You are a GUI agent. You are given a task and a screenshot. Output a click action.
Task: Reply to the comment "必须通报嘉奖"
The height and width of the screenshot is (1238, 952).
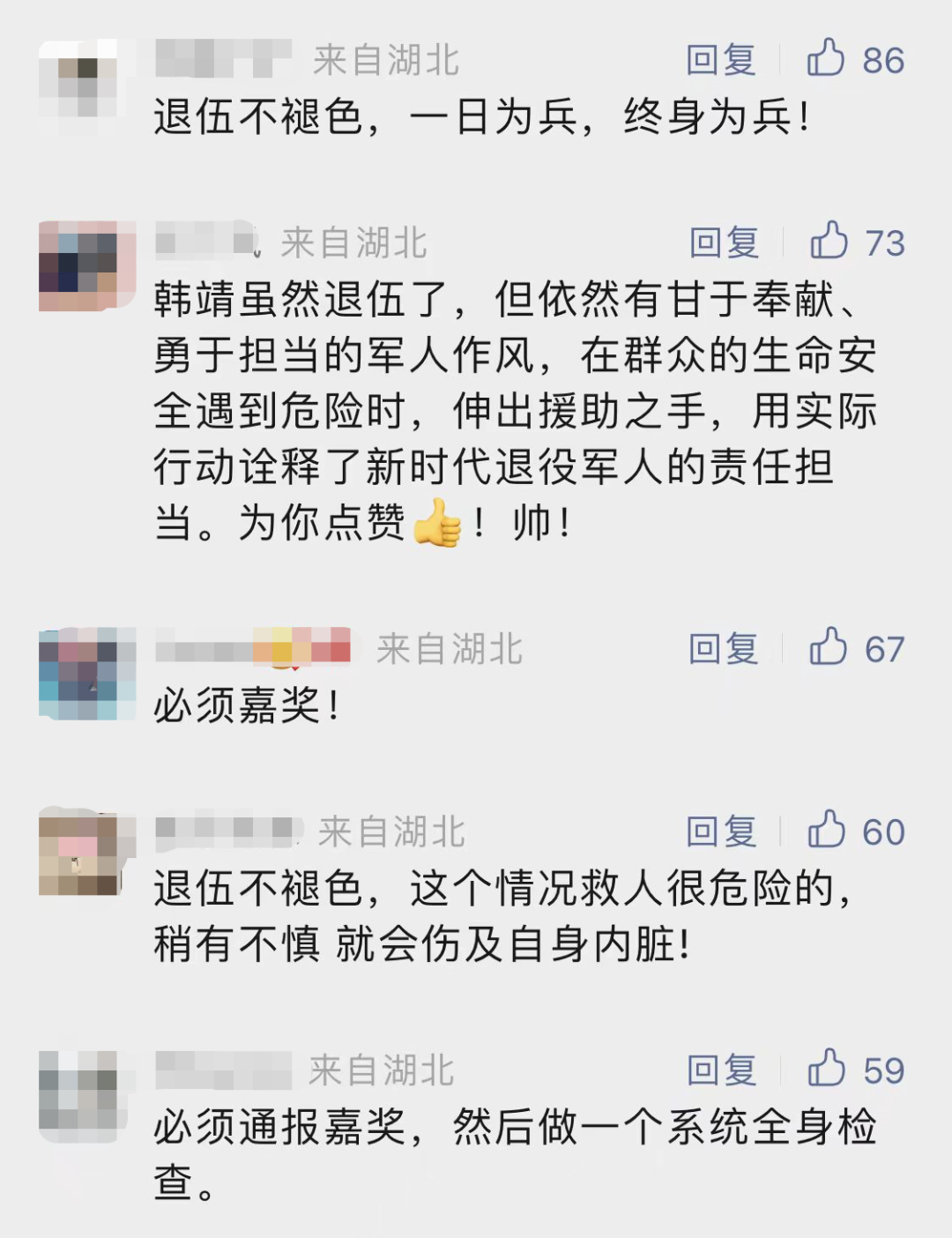tap(721, 1070)
